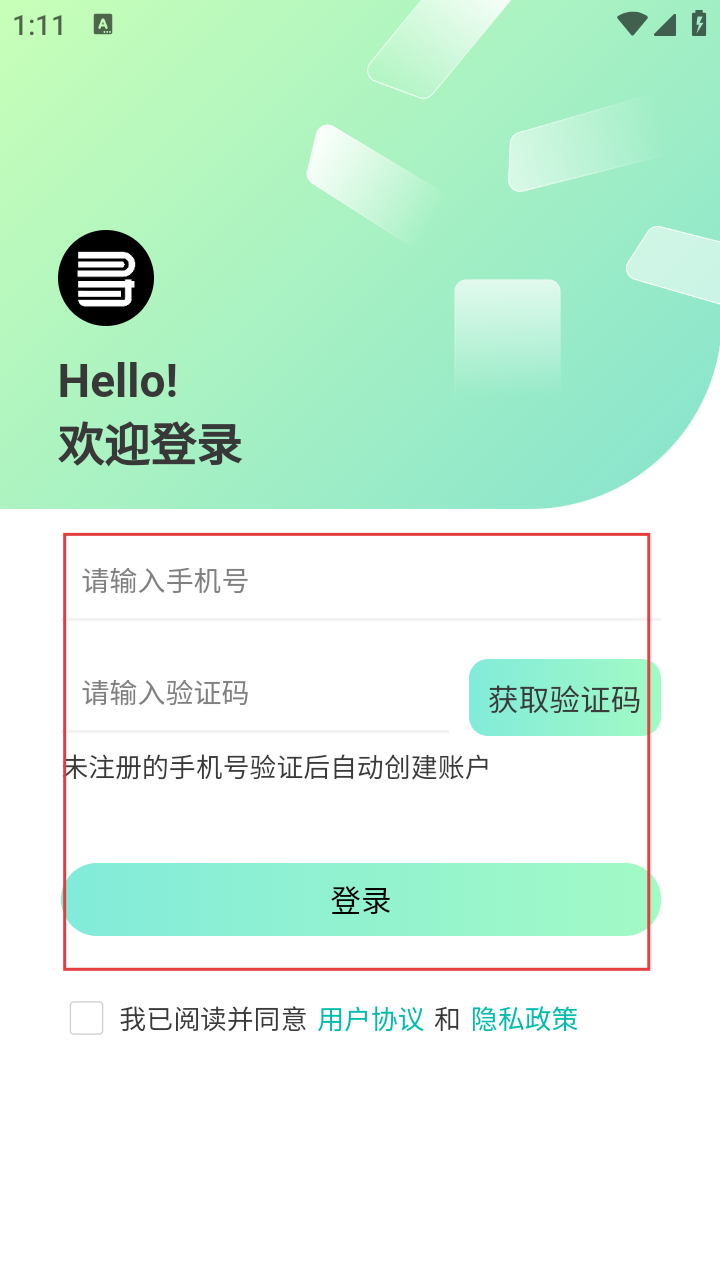
Task: Request a code via 获取验证码 button
Action: coord(565,698)
